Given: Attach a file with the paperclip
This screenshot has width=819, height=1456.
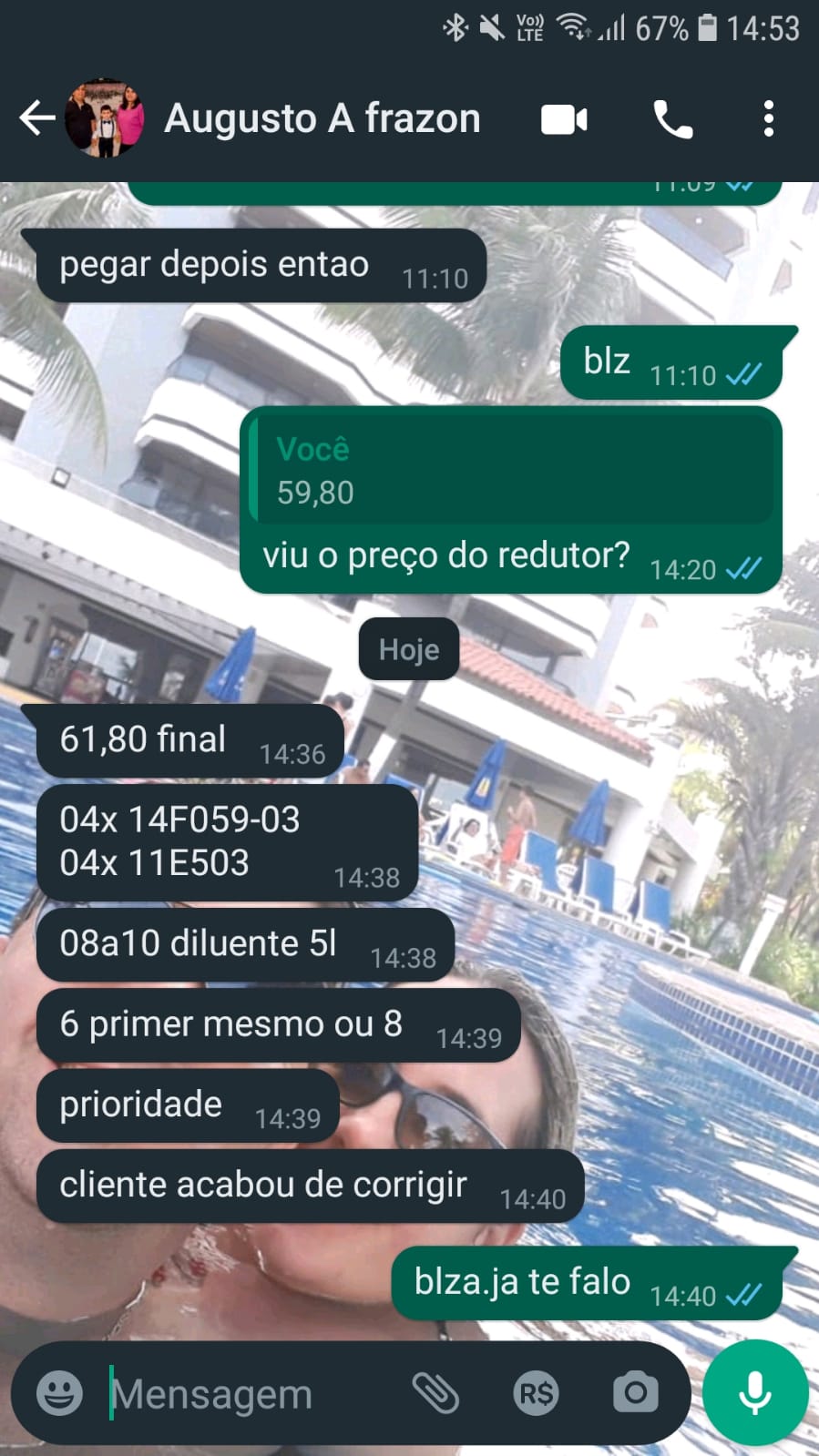Looking at the screenshot, I should [435, 1392].
